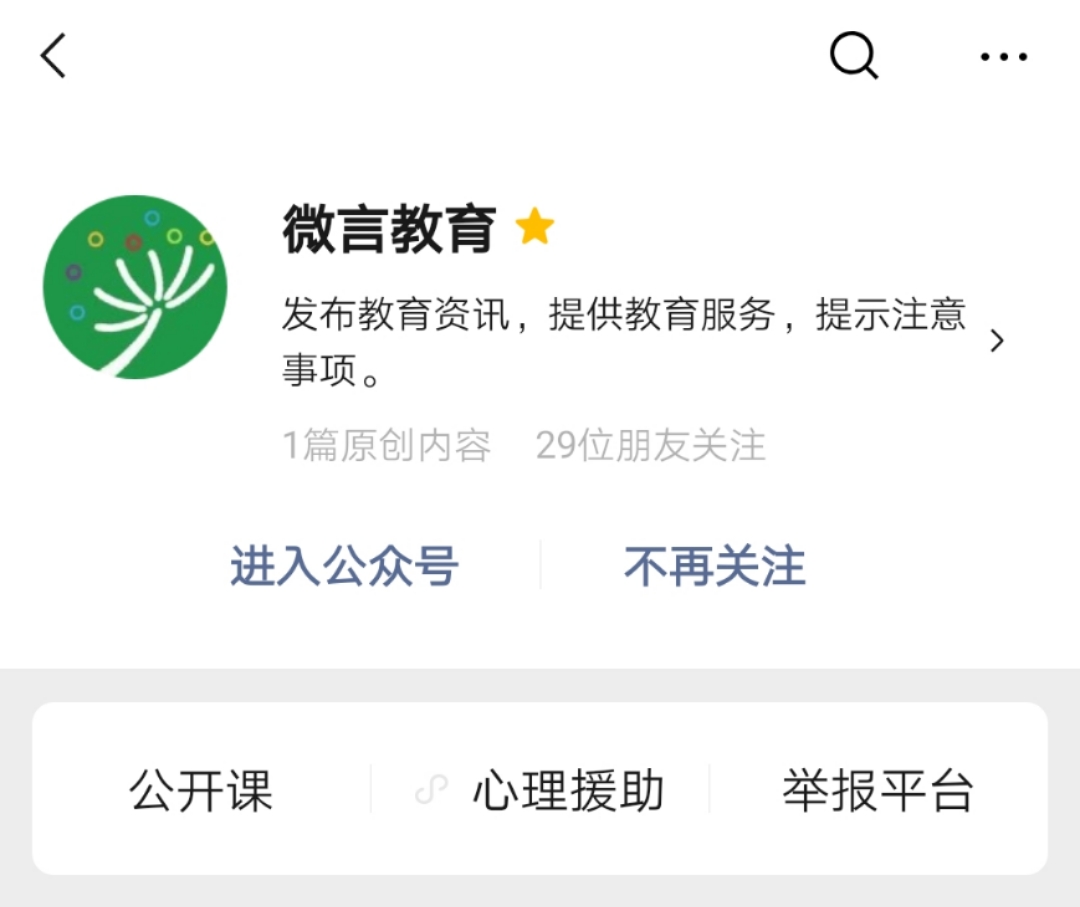Open search with the magnifier icon
Viewport: 1080px width, 907px height.
(854, 55)
